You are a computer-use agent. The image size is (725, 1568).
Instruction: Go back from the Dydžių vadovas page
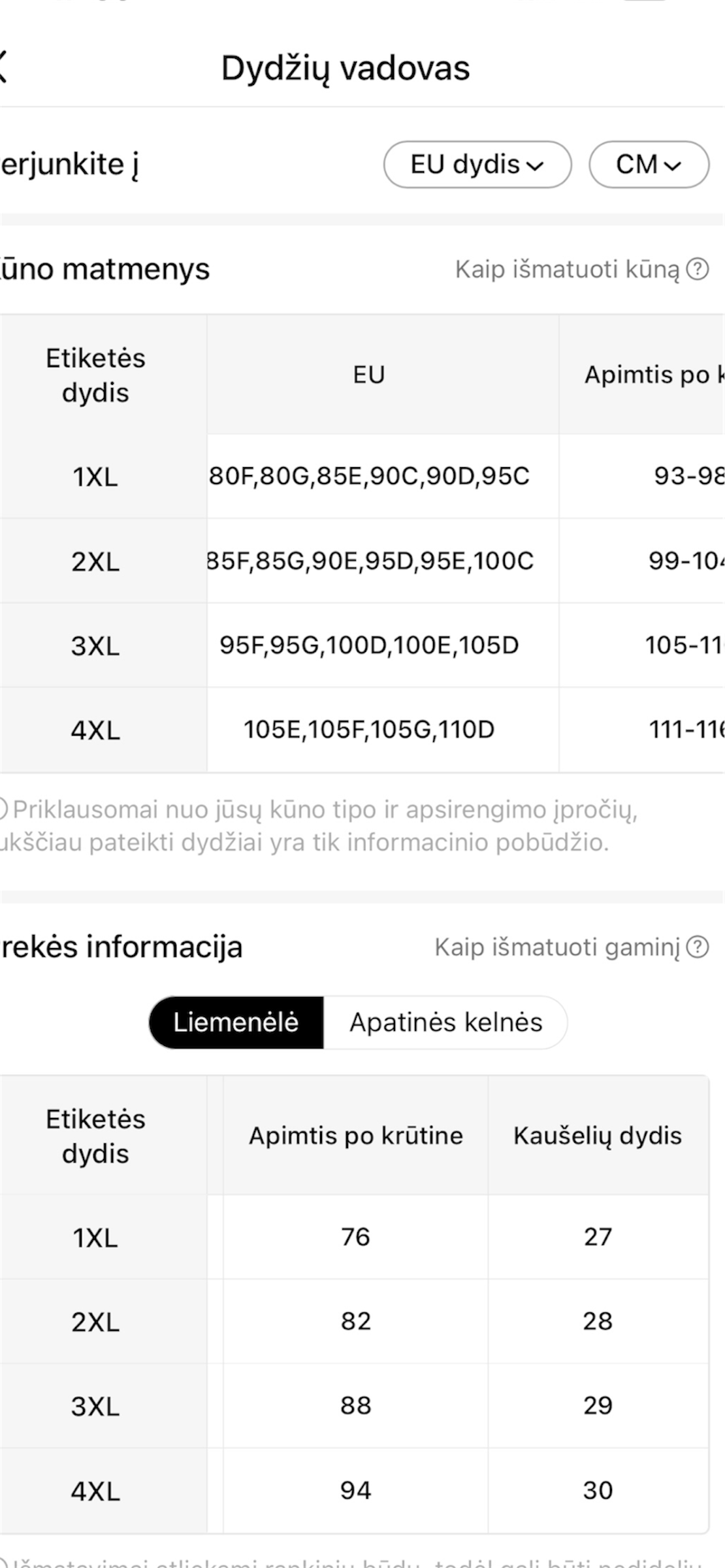(5, 67)
